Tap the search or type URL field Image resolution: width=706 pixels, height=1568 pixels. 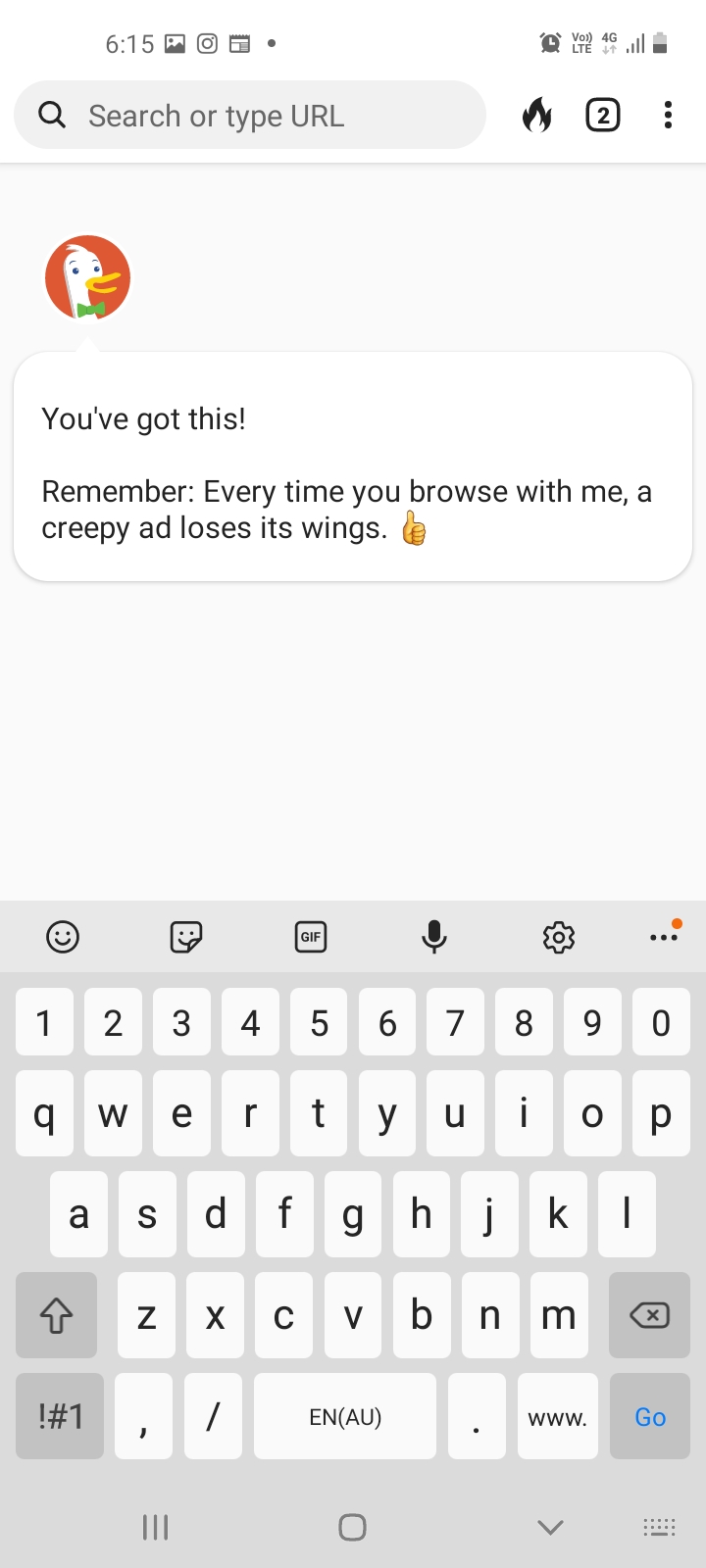tap(249, 115)
